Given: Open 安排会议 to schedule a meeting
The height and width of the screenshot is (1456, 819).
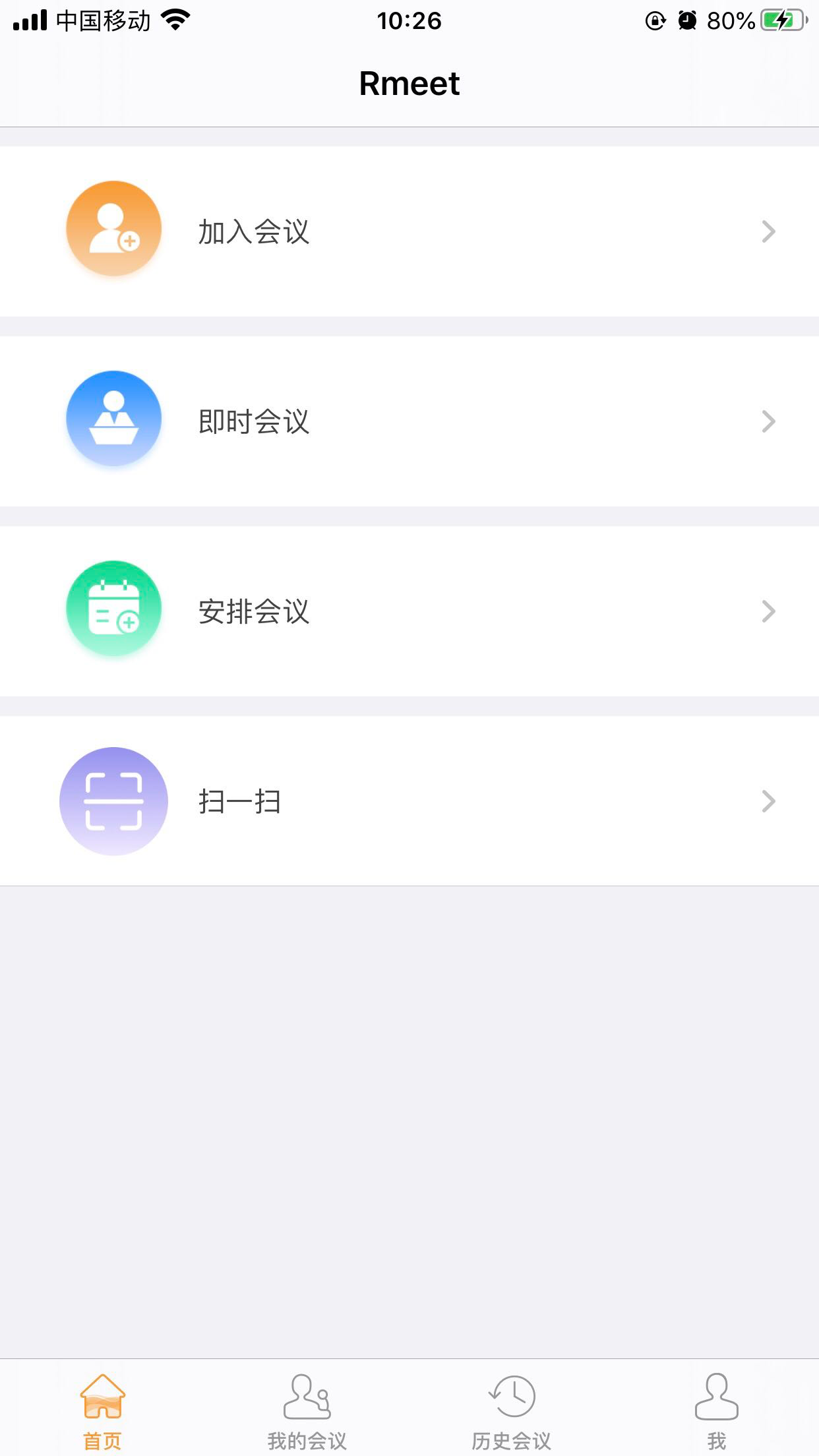Looking at the screenshot, I should pos(409,611).
